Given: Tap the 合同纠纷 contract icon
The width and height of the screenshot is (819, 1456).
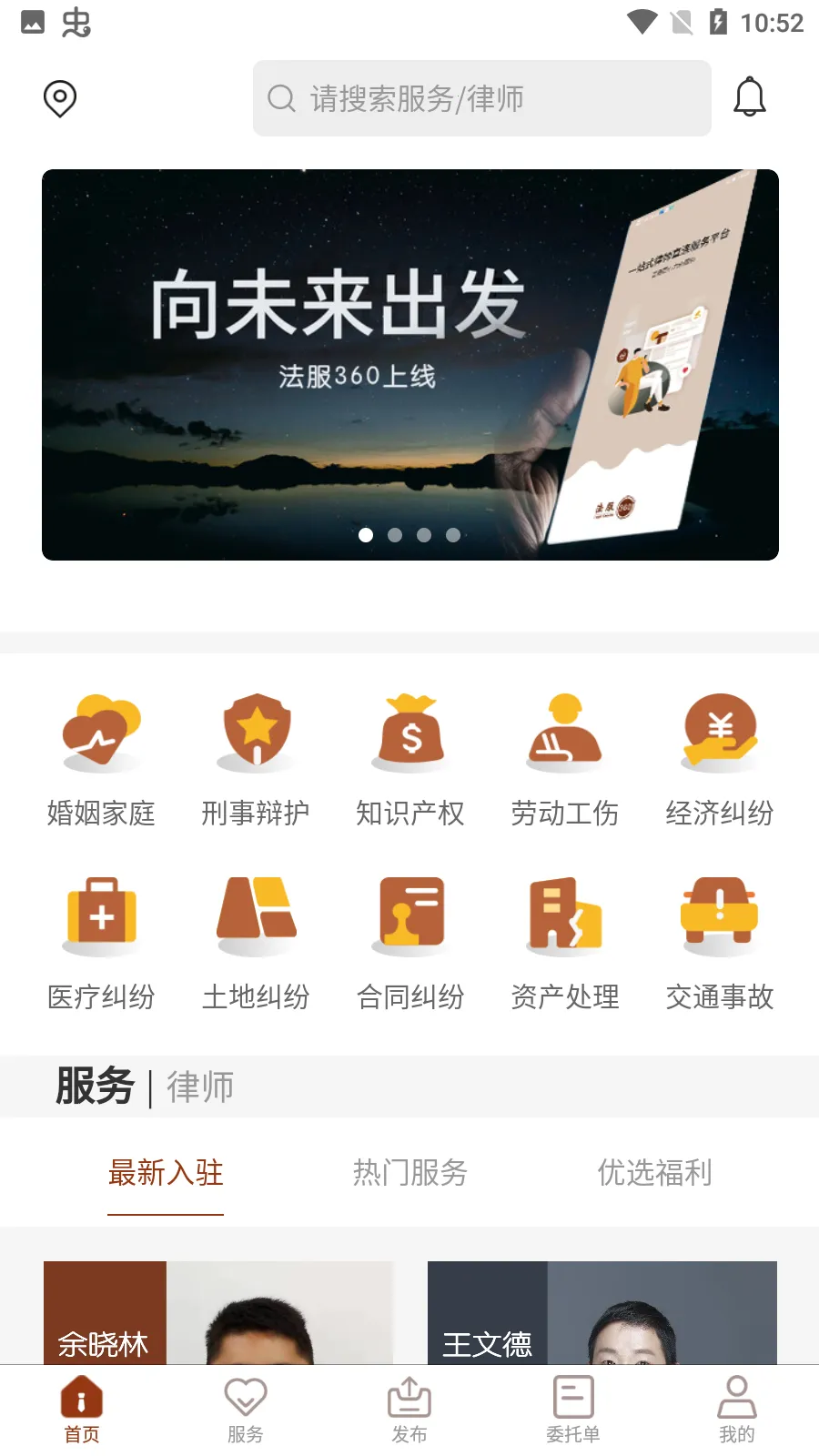Looking at the screenshot, I should point(410,915).
